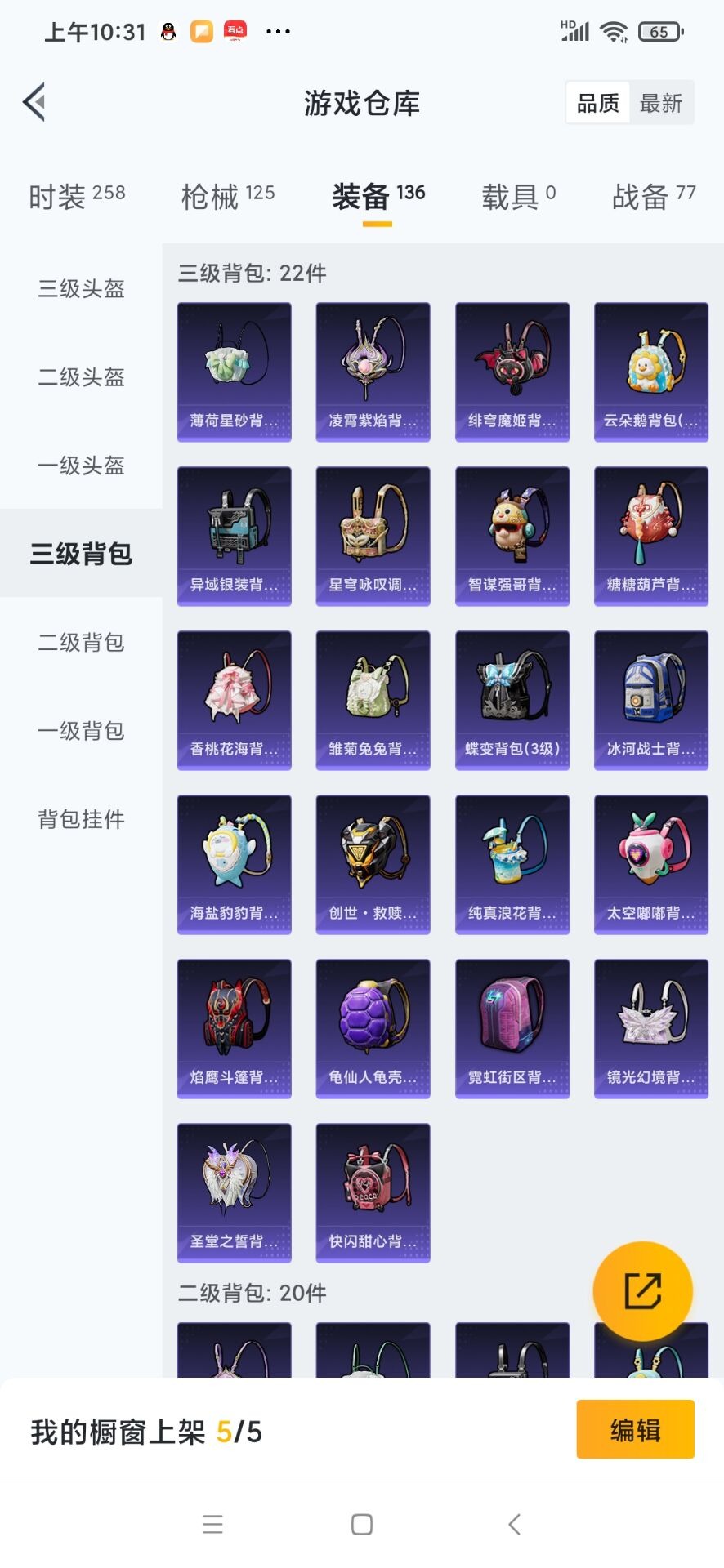724x1568 pixels.
Task: Open the 蝶变背包(3级) item
Action: pos(512,700)
